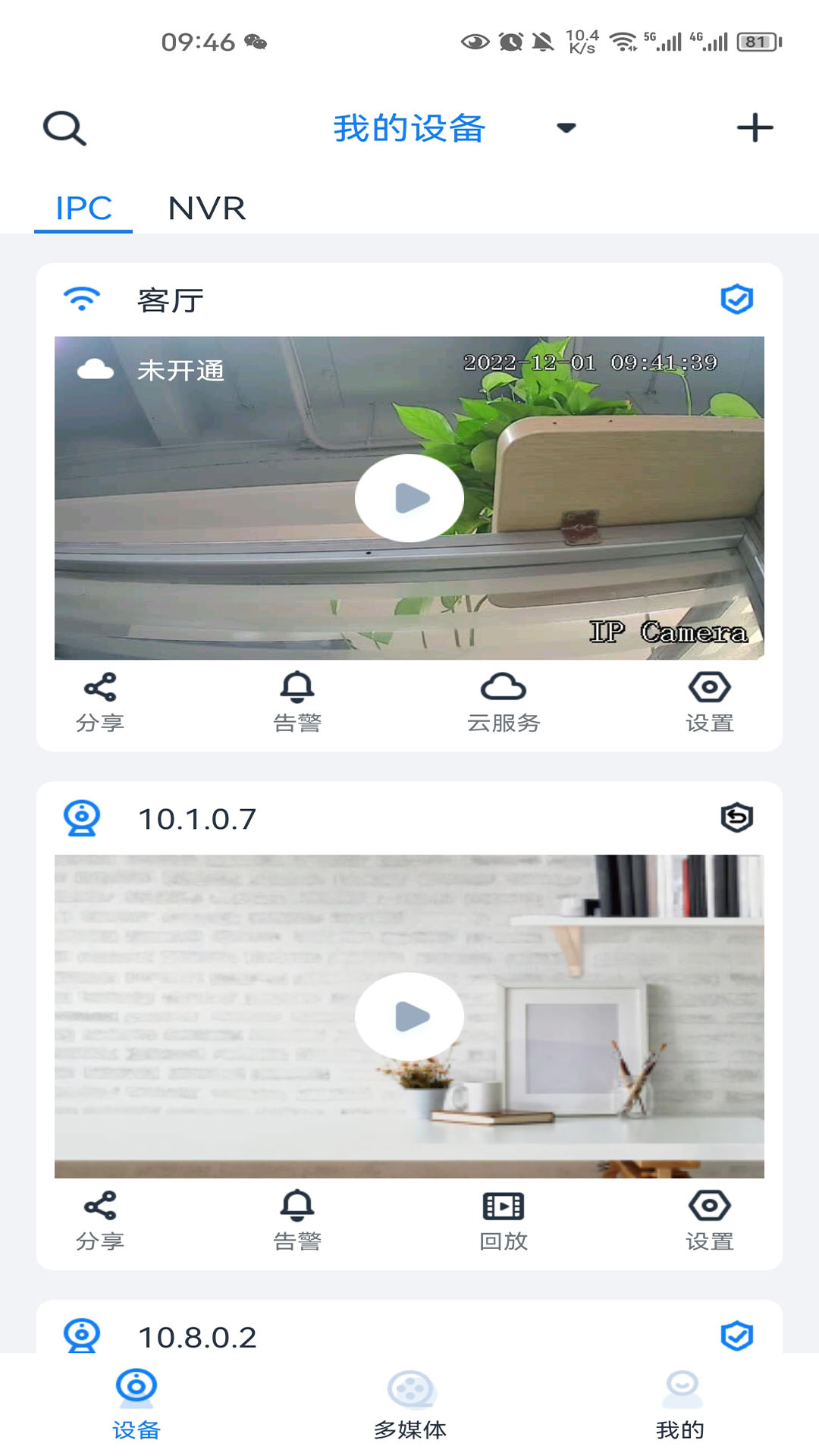The height and width of the screenshot is (1456, 819).
Task: Open the 我的设备 device list dropdown
Action: (566, 129)
